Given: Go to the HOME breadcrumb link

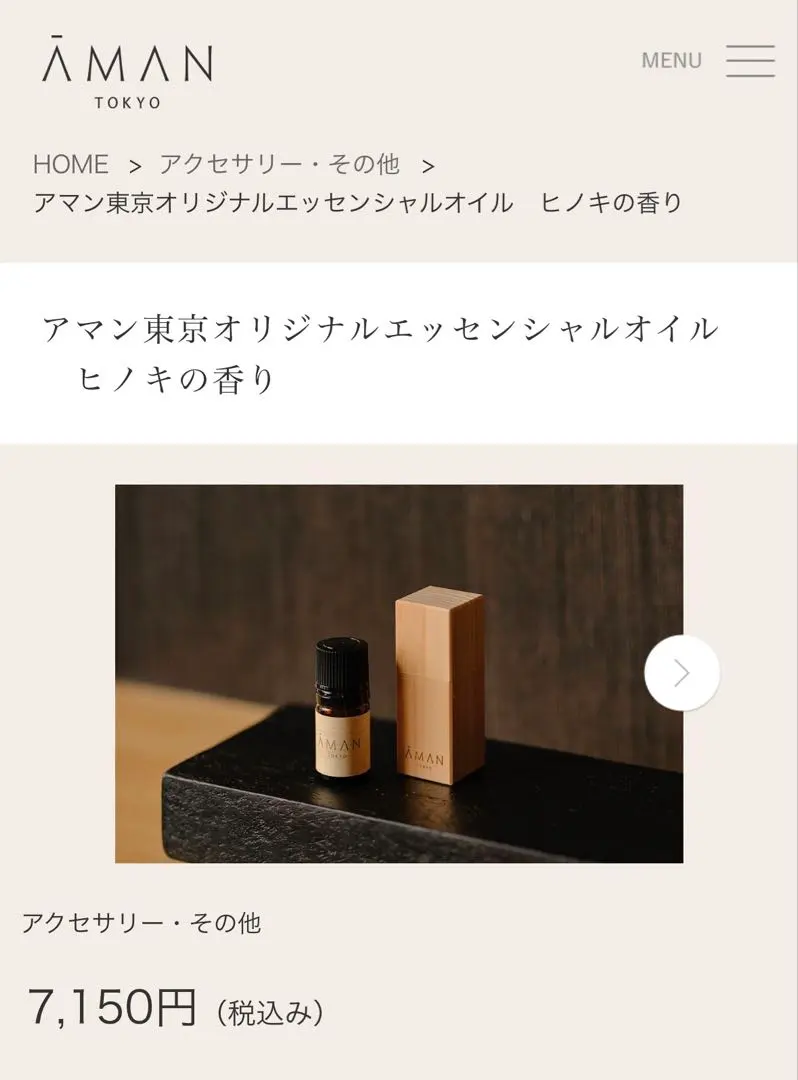Looking at the screenshot, I should pos(71,164).
